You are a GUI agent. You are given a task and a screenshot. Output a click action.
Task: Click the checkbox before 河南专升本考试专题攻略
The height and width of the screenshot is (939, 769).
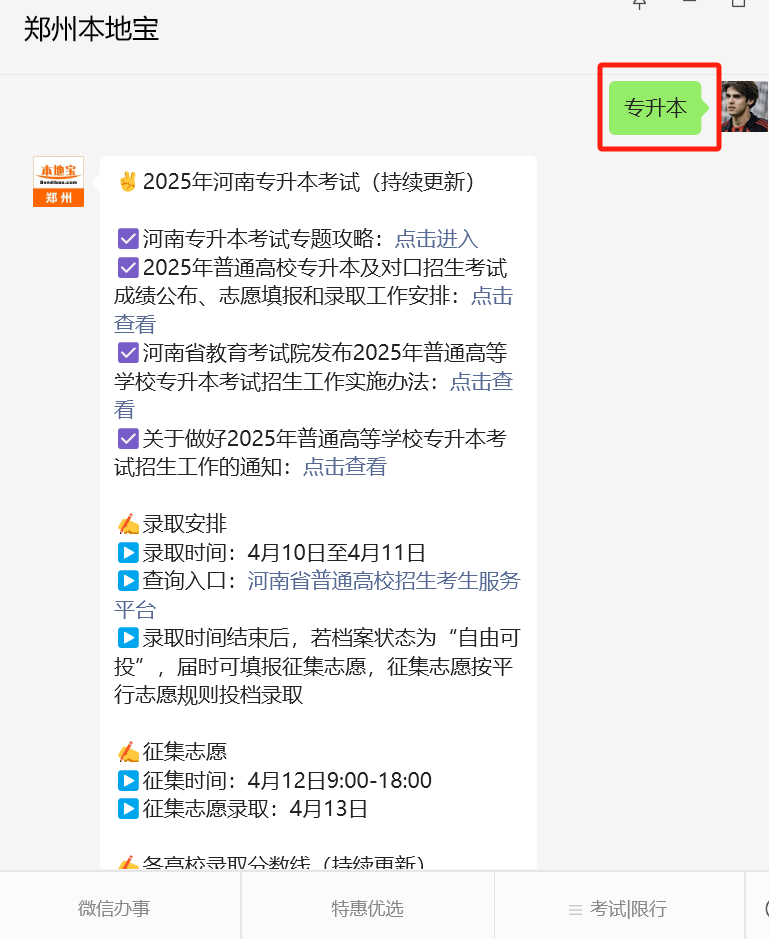point(127,238)
